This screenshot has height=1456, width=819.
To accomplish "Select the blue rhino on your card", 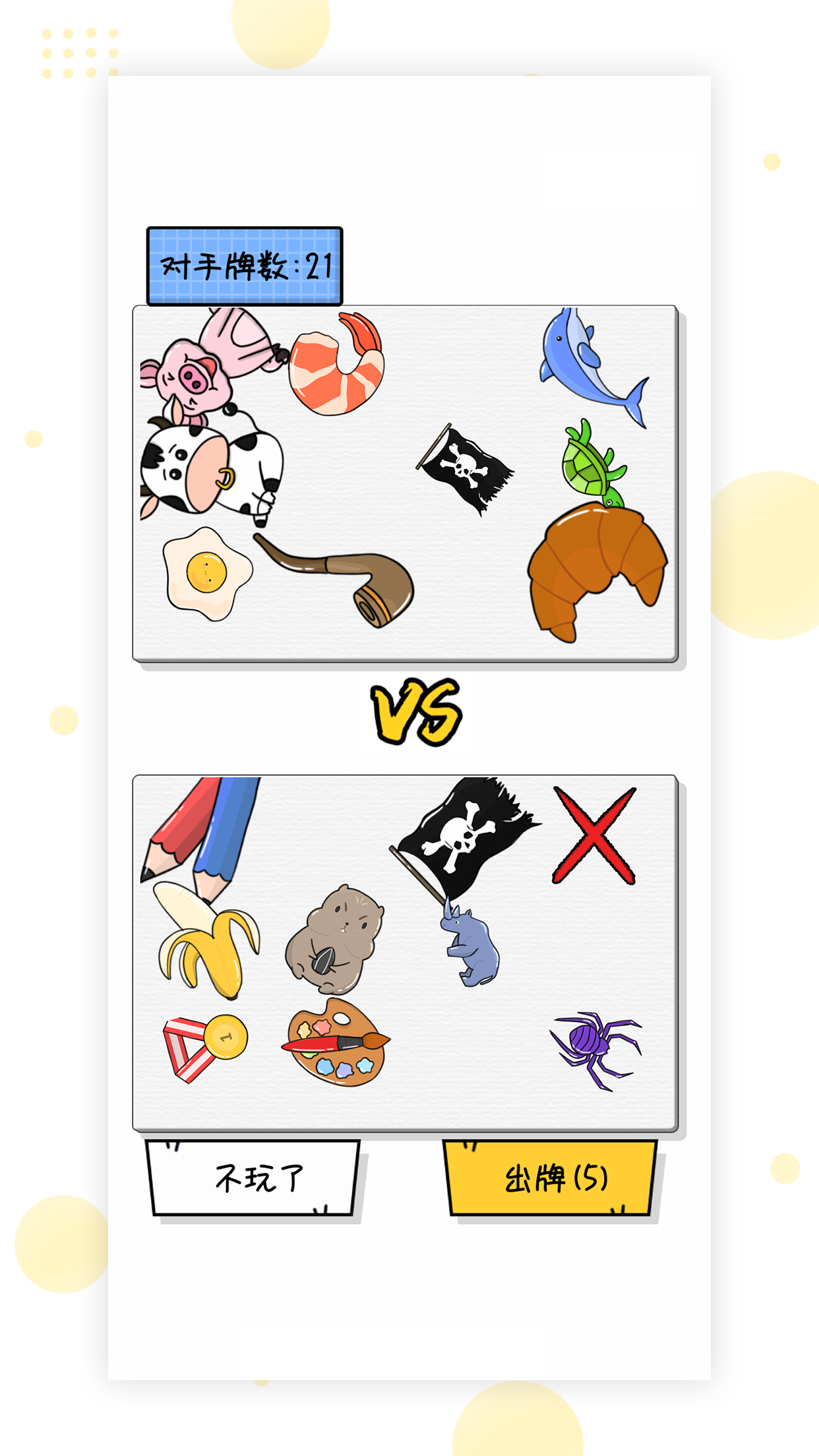I will click(x=471, y=946).
